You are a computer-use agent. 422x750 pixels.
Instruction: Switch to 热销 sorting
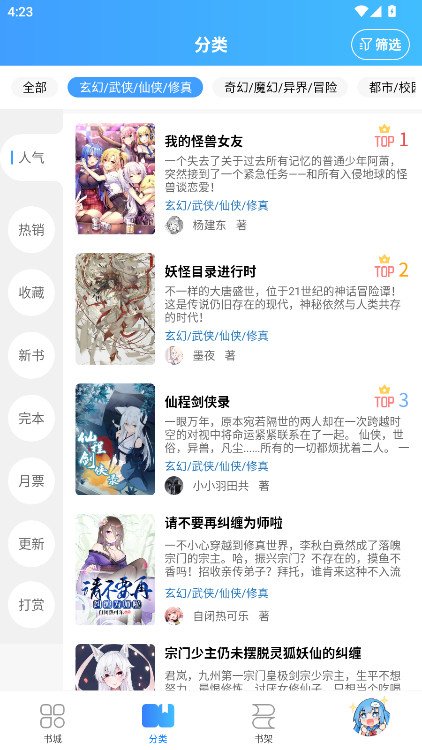pos(31,230)
